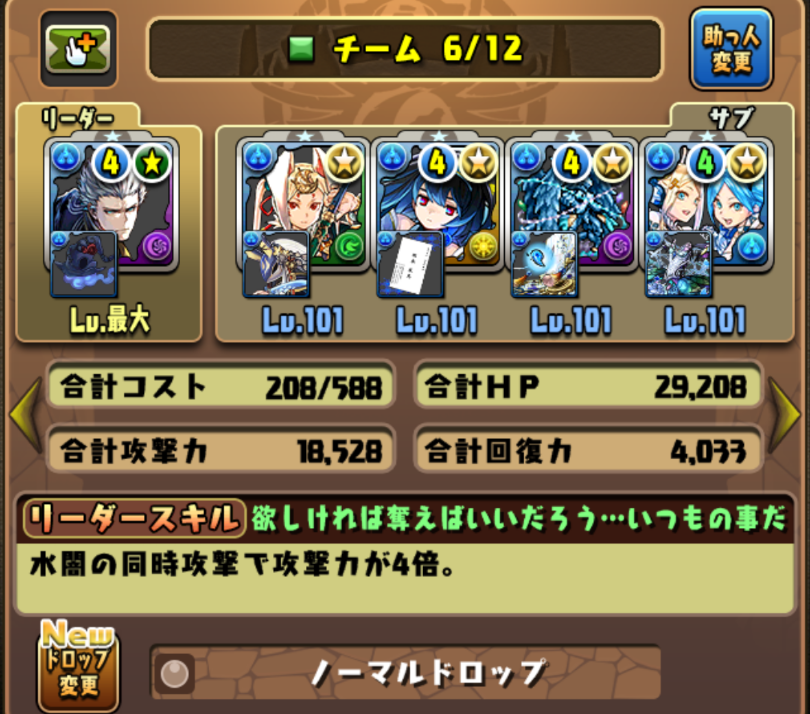Select the third sub, the blue dragon
810x714 pixels.
pos(571,205)
